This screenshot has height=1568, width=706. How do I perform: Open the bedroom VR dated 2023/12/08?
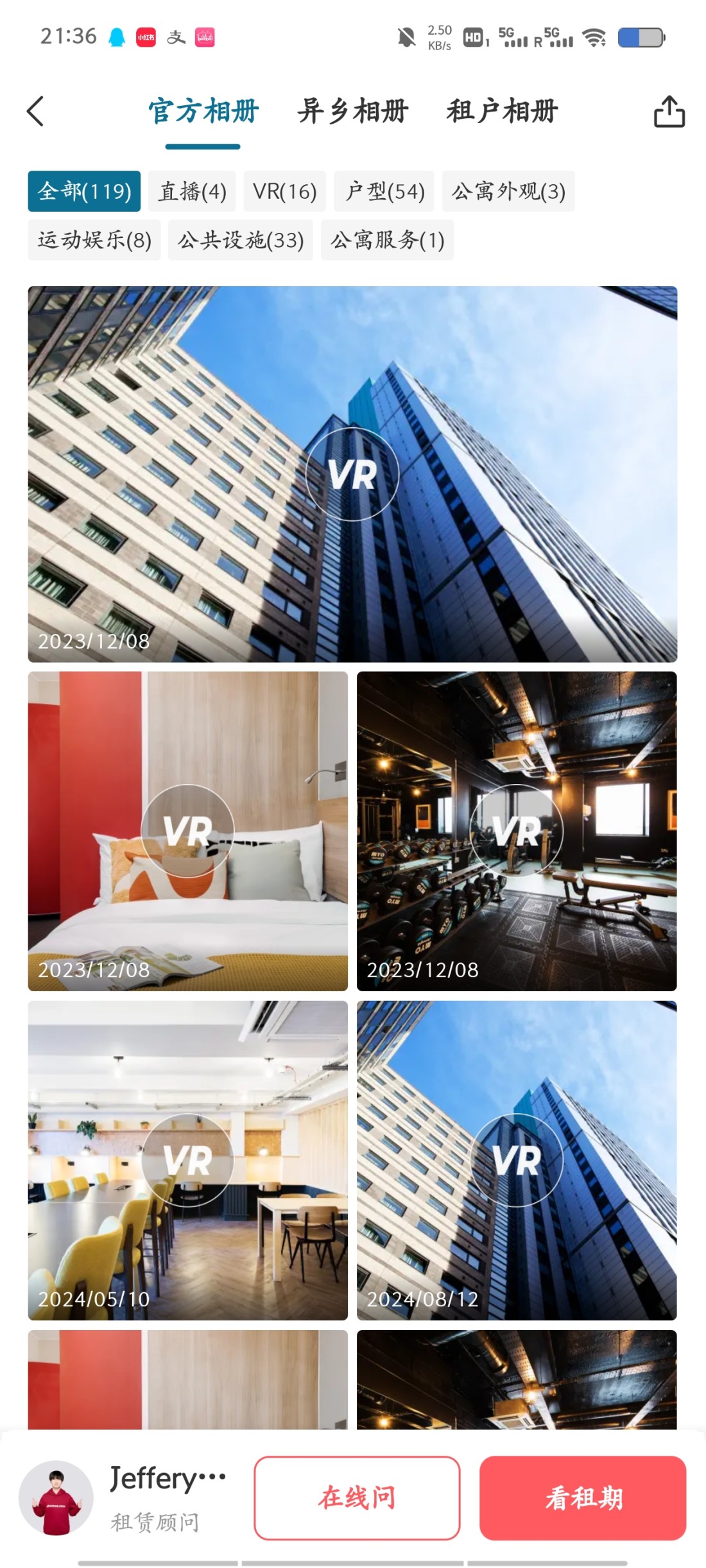[x=187, y=831]
